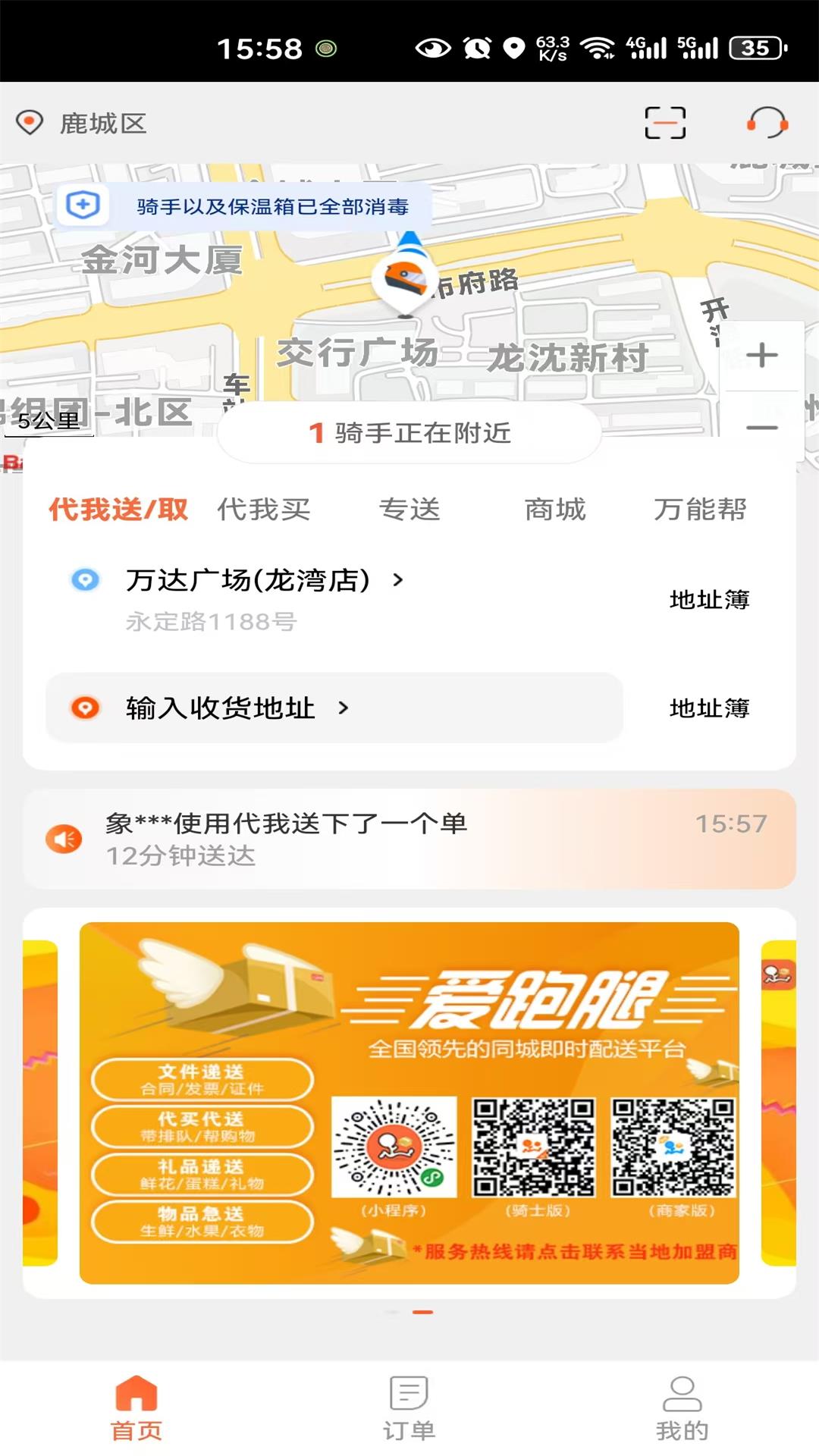Expand details of 万达广场(龙湾店) via its chevron
The width and height of the screenshot is (819, 1456).
pyautogui.click(x=395, y=580)
